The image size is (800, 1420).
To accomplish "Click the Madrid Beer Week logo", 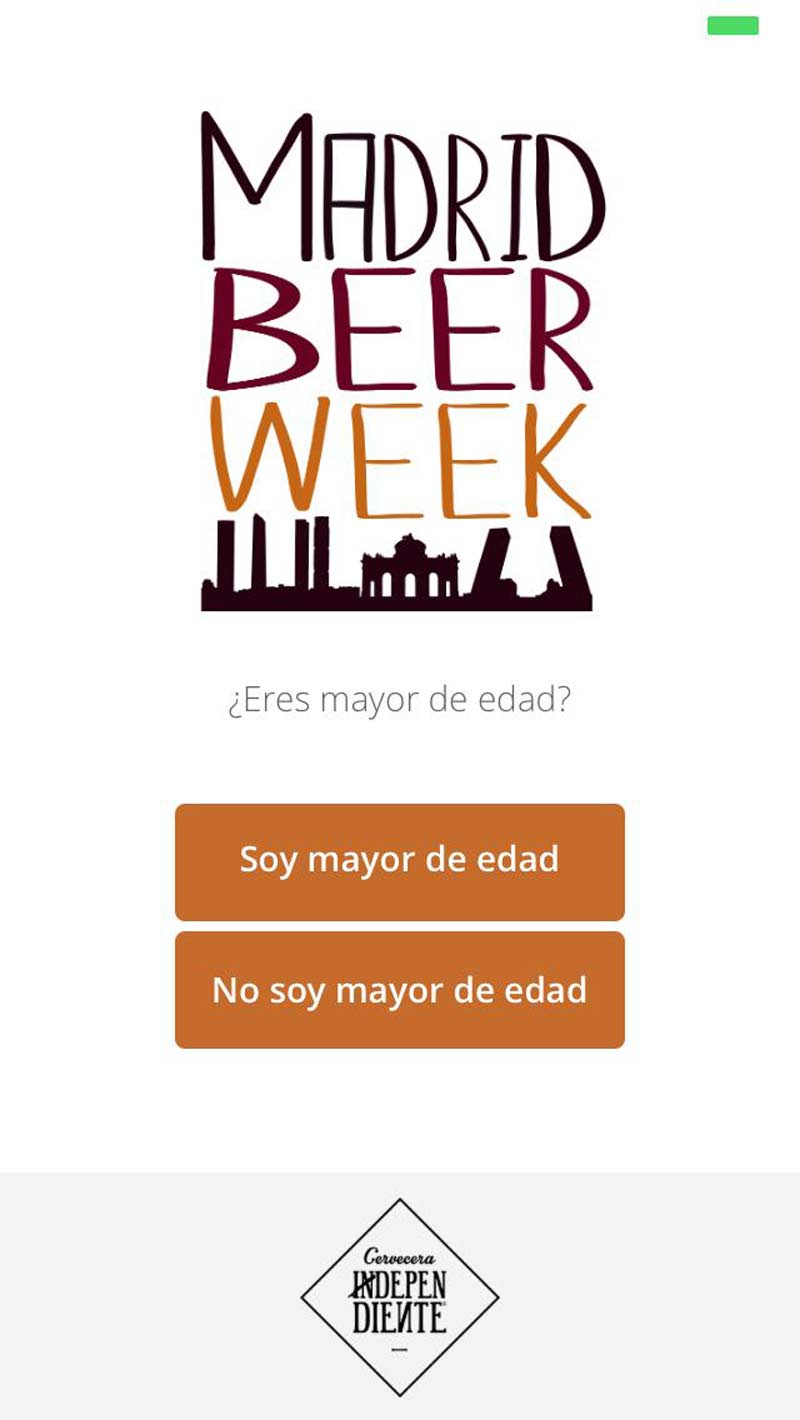I will [400, 360].
